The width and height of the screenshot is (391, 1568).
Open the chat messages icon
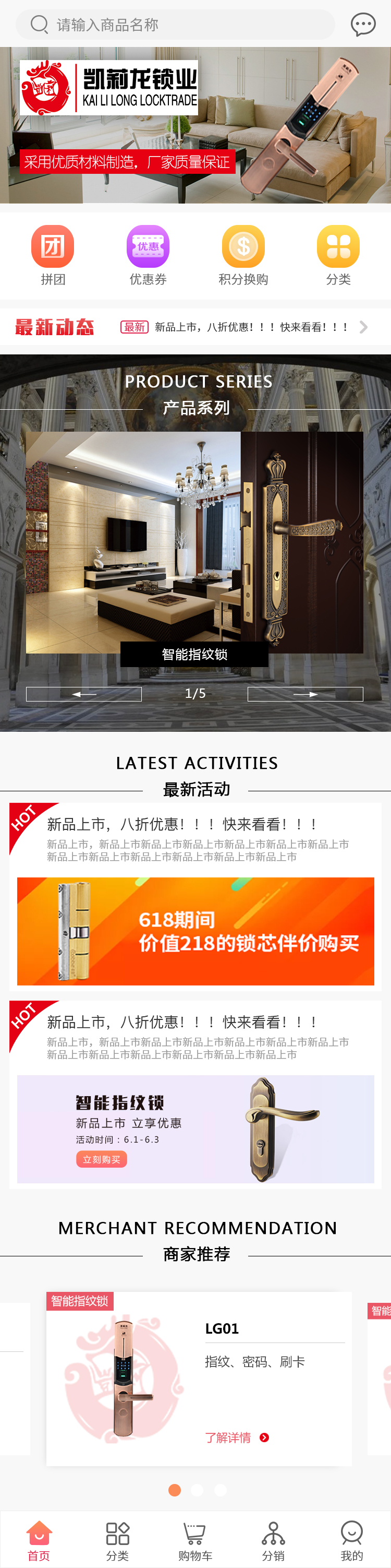click(363, 25)
